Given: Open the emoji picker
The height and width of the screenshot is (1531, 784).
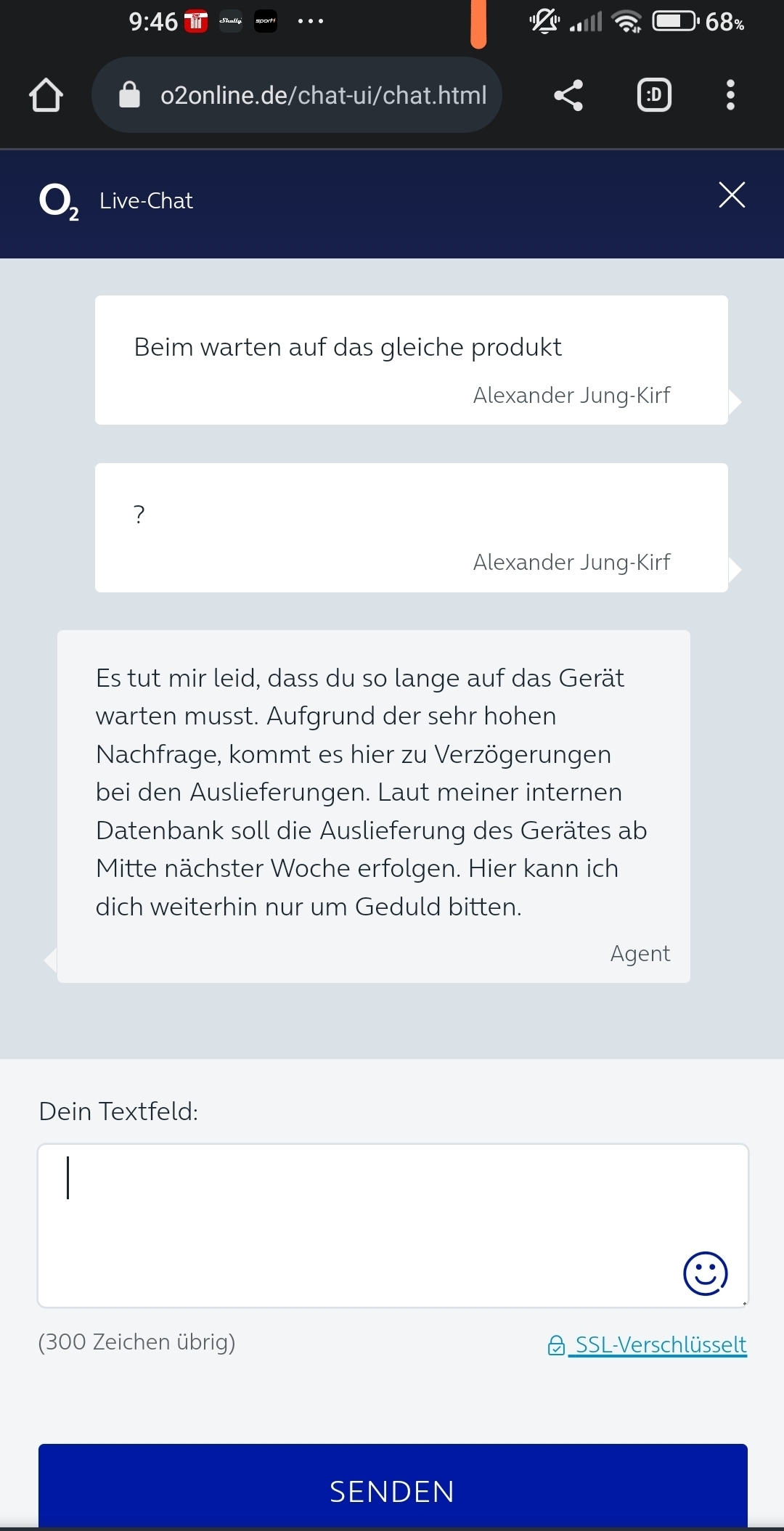Looking at the screenshot, I should [x=705, y=1273].
